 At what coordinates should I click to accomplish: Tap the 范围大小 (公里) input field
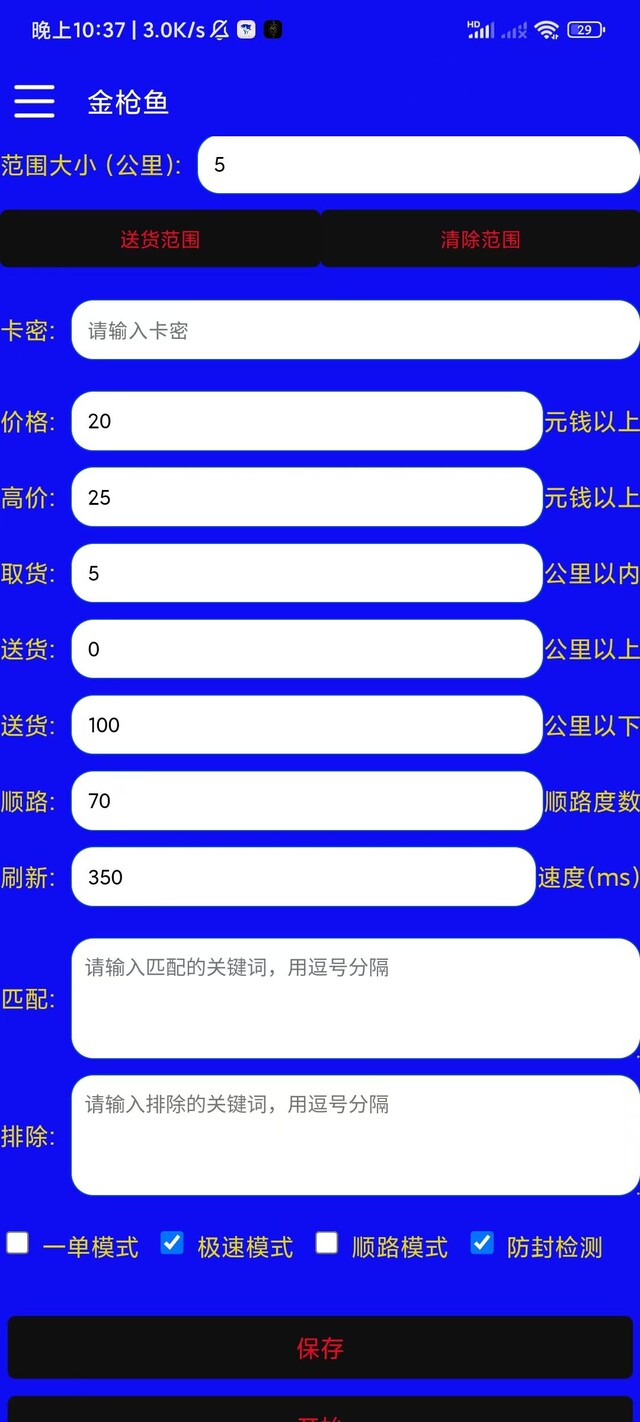[418, 165]
